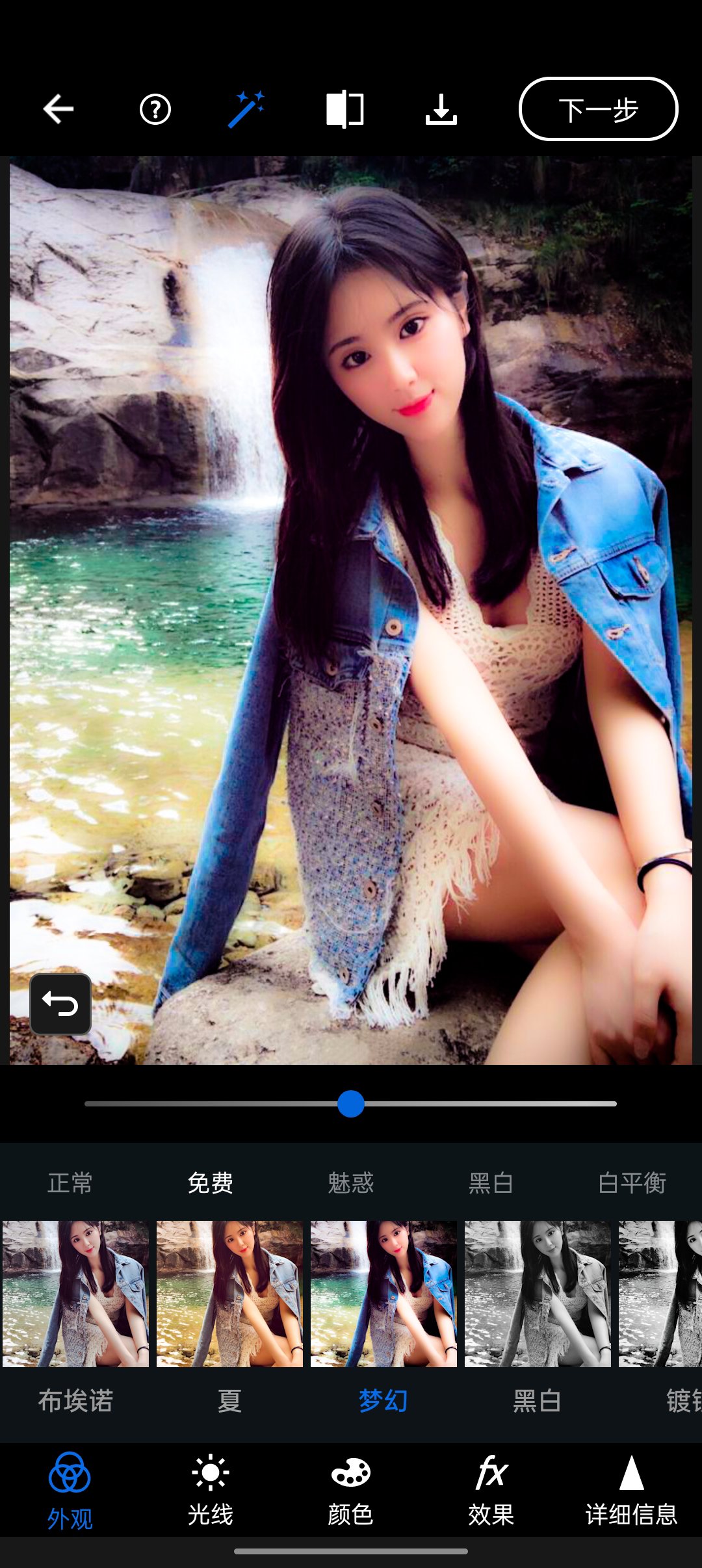Open the 详细信息 tools
The image size is (702, 1568).
pos(631,1490)
